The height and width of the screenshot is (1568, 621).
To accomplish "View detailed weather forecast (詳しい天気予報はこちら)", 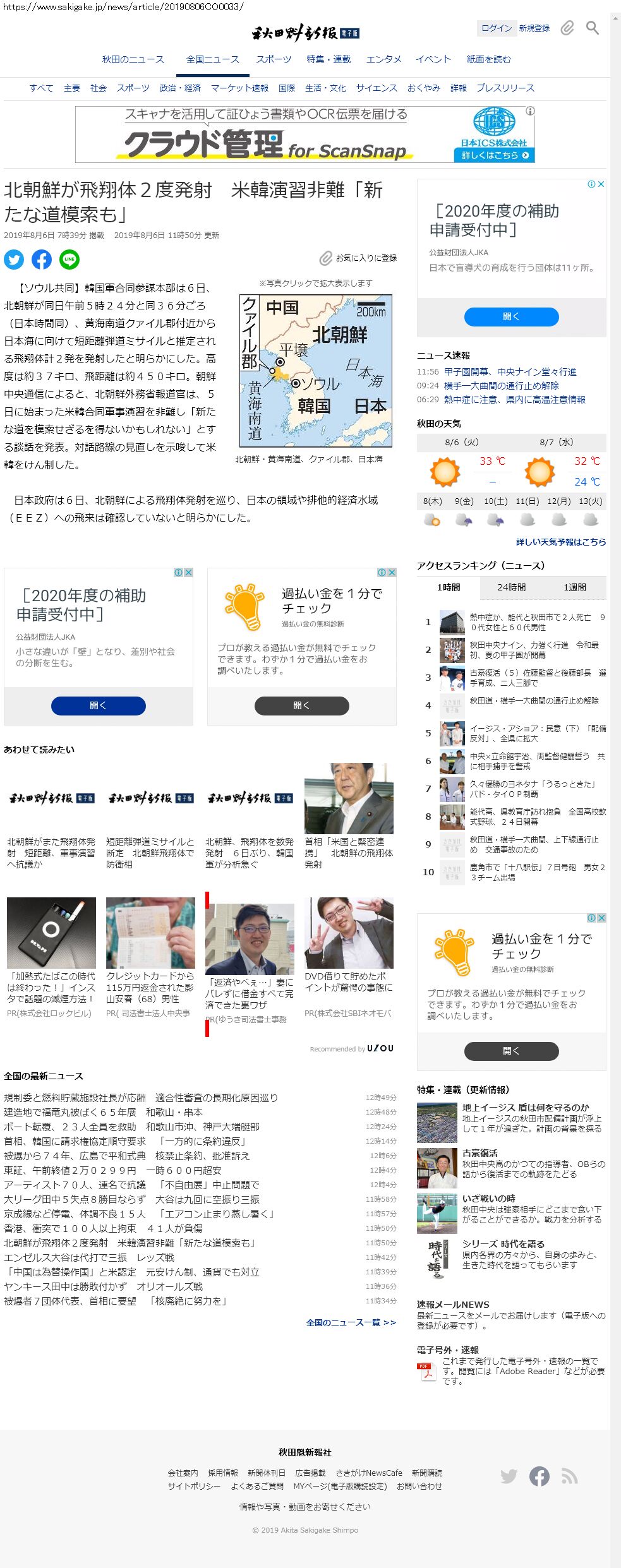I will [560, 542].
